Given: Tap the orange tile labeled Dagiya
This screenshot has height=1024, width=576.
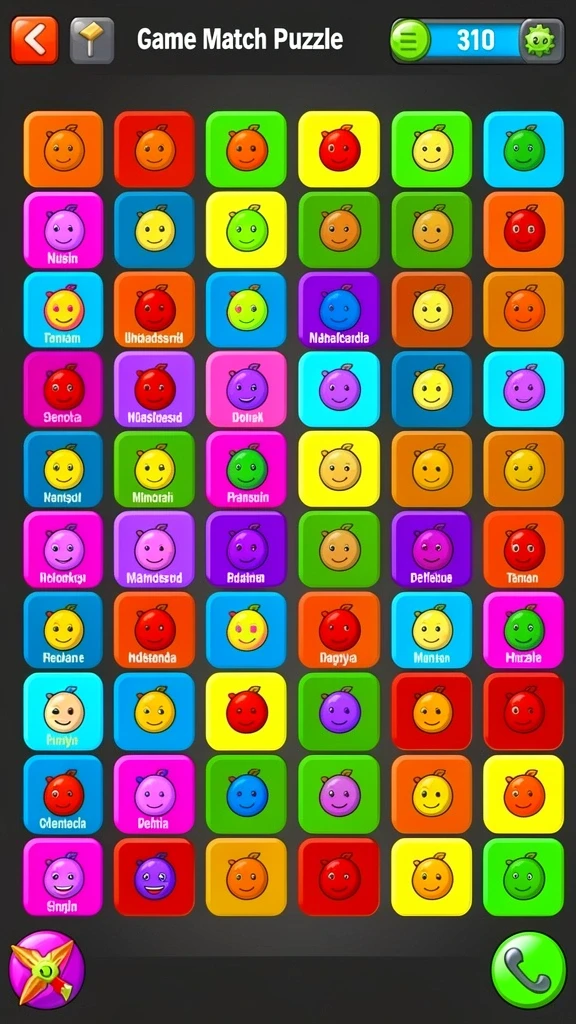Looking at the screenshot, I should (x=339, y=630).
